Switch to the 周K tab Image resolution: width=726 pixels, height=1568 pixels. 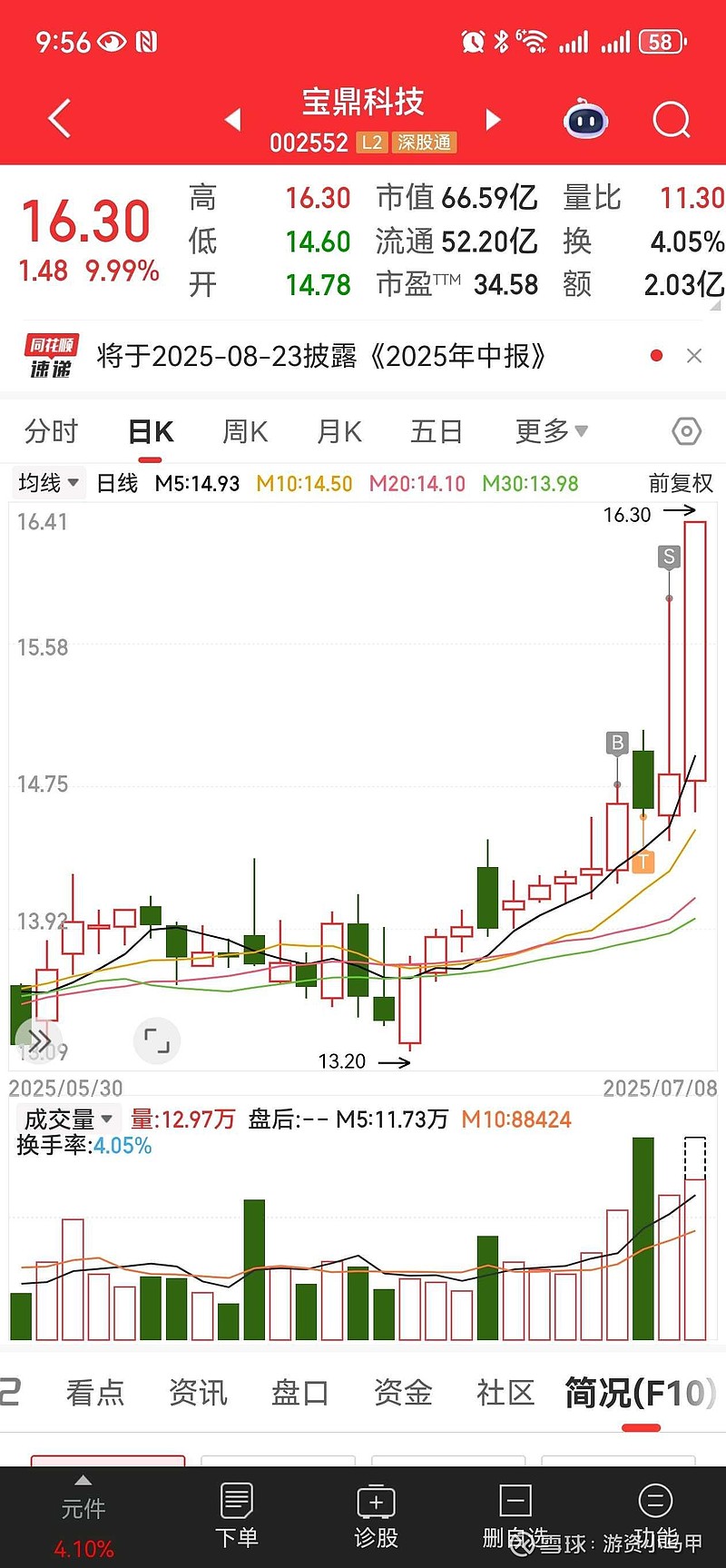pyautogui.click(x=245, y=431)
